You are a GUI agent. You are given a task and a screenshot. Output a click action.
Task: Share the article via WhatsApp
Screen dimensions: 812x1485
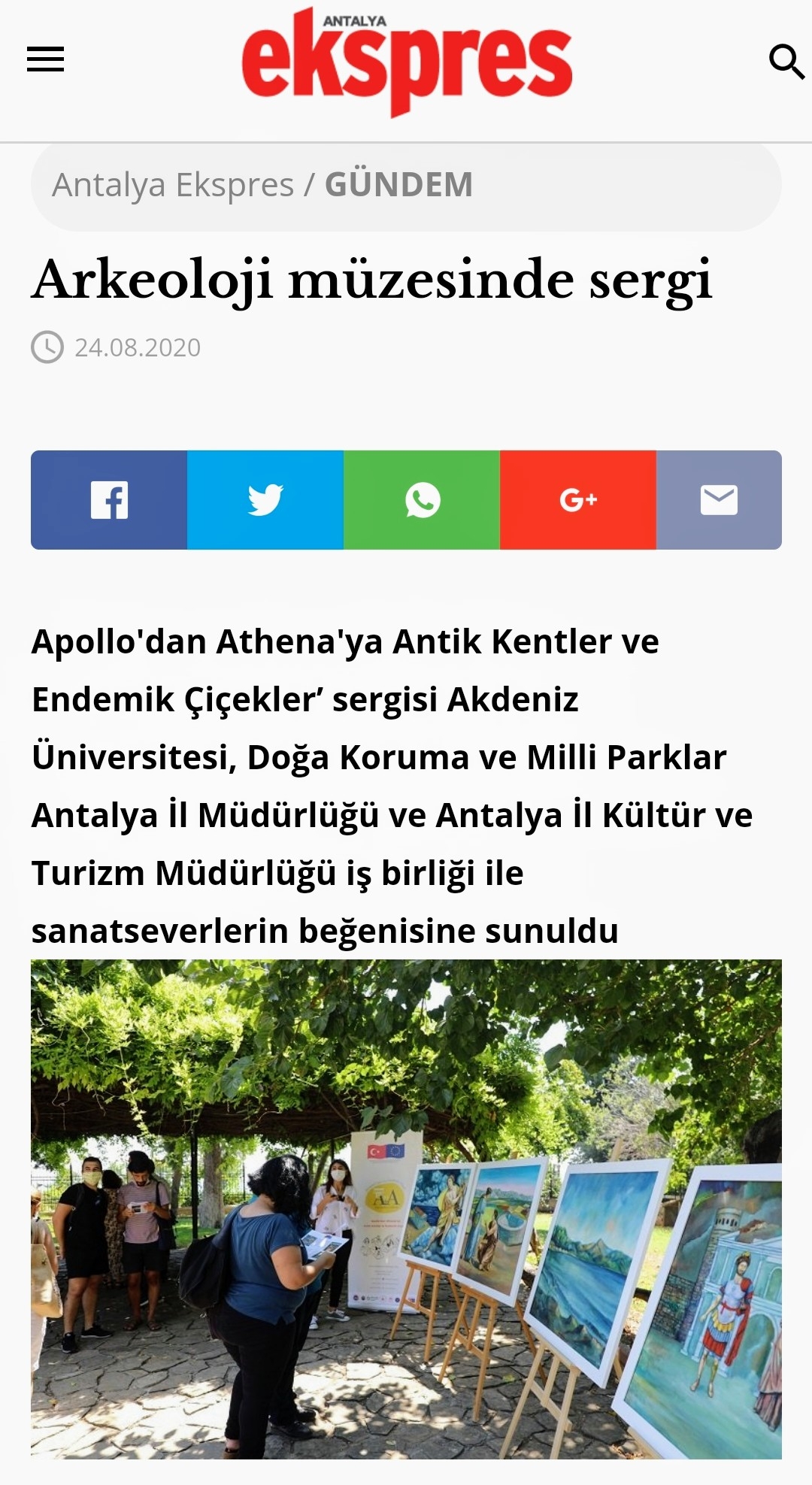(x=422, y=500)
